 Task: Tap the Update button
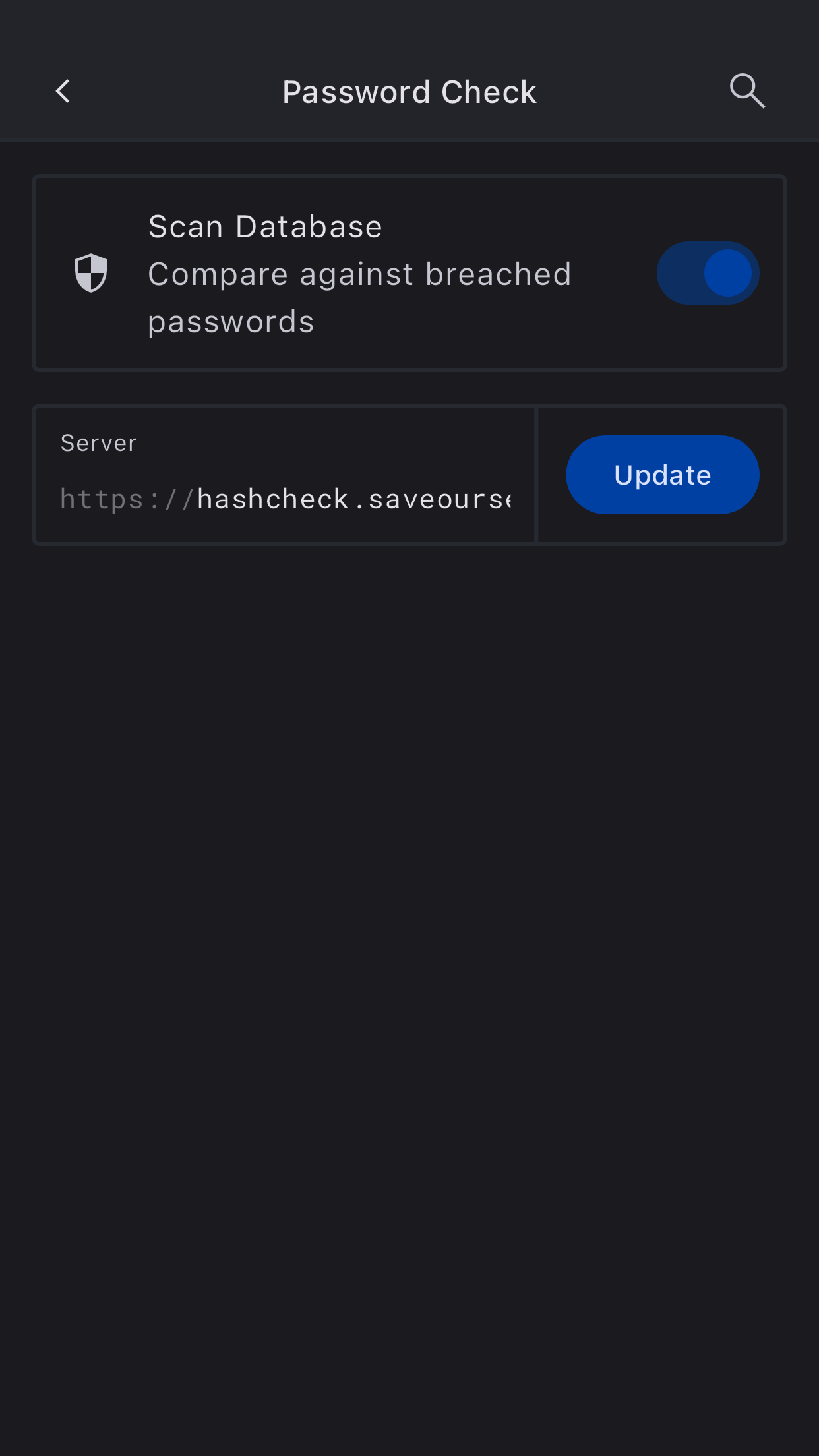pyautogui.click(x=662, y=475)
